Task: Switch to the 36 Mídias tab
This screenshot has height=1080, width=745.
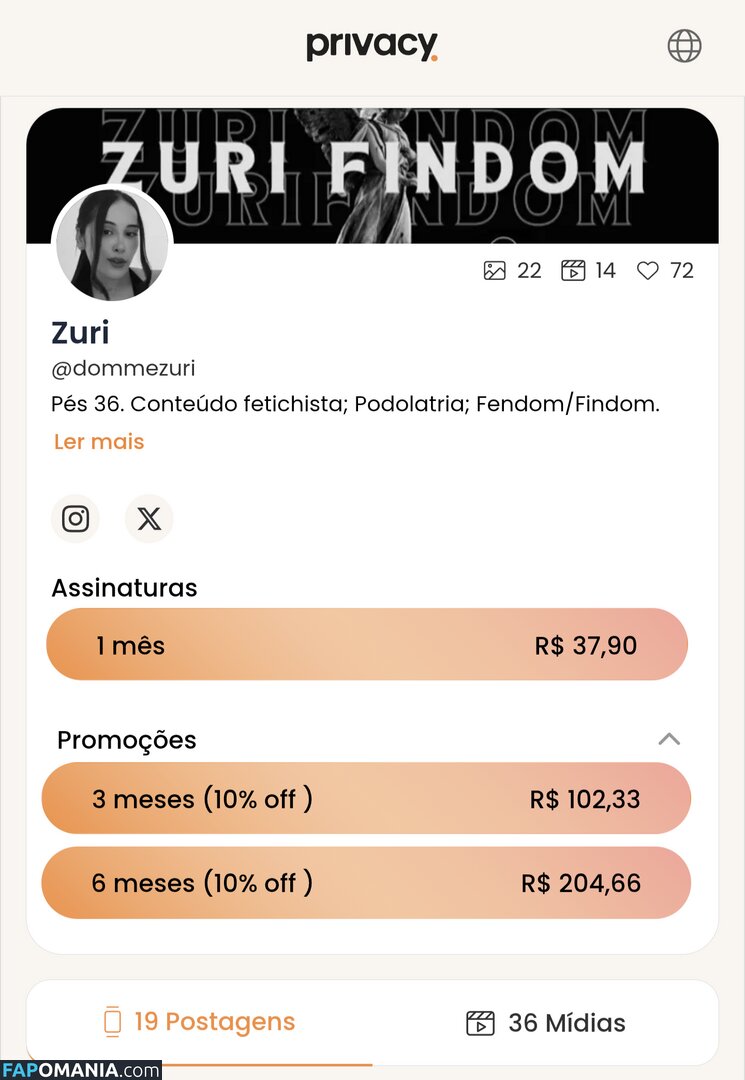Action: [x=543, y=1021]
